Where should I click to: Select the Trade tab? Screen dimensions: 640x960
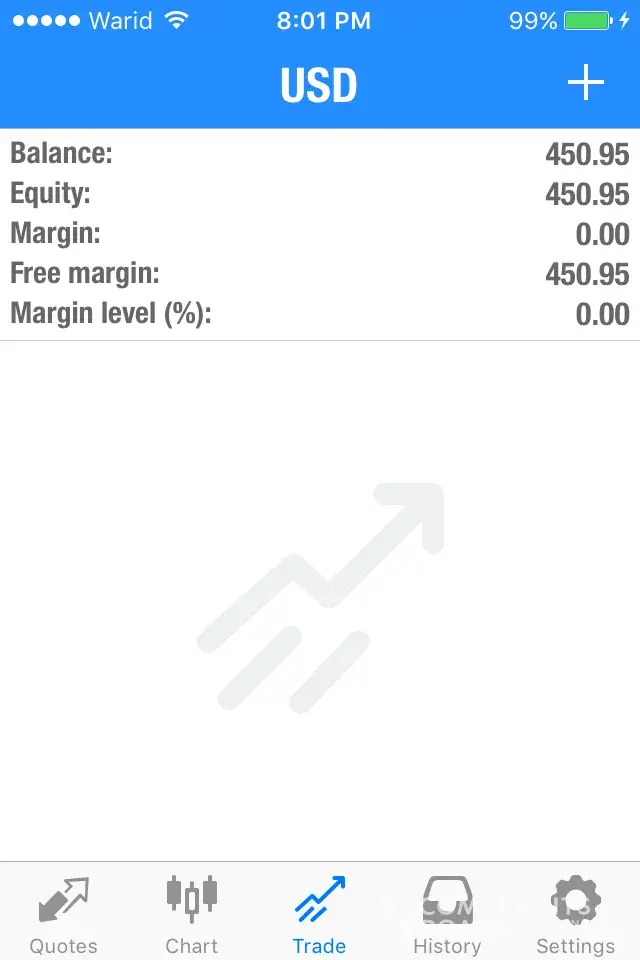(320, 914)
